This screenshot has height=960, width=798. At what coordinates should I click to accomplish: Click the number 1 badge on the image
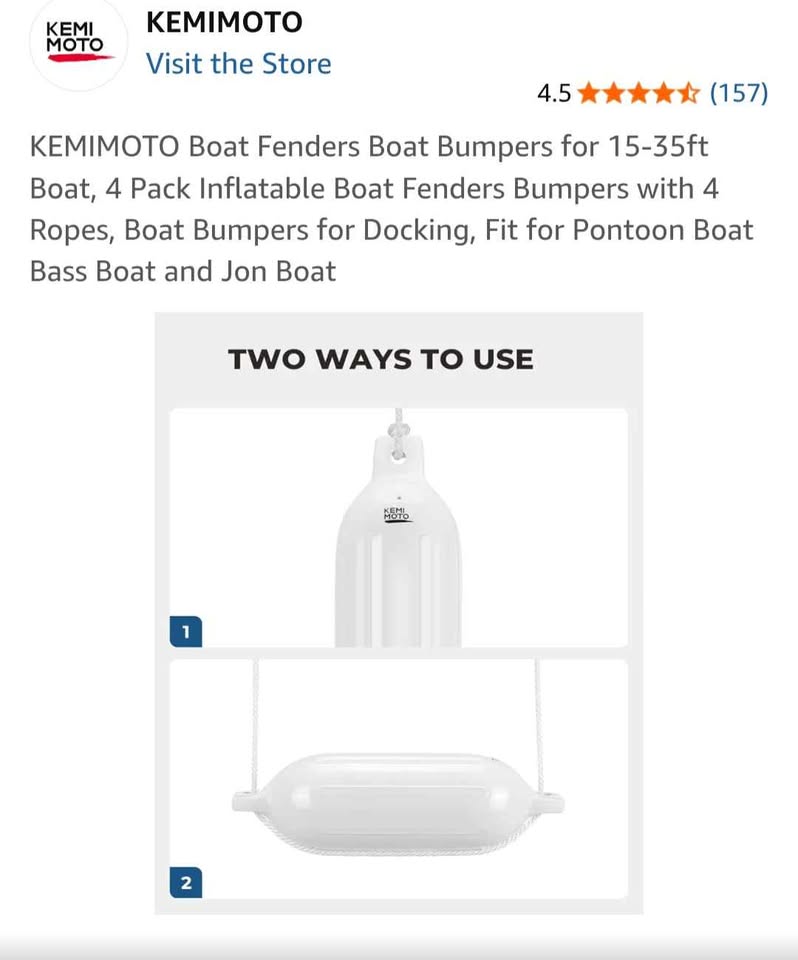185,632
